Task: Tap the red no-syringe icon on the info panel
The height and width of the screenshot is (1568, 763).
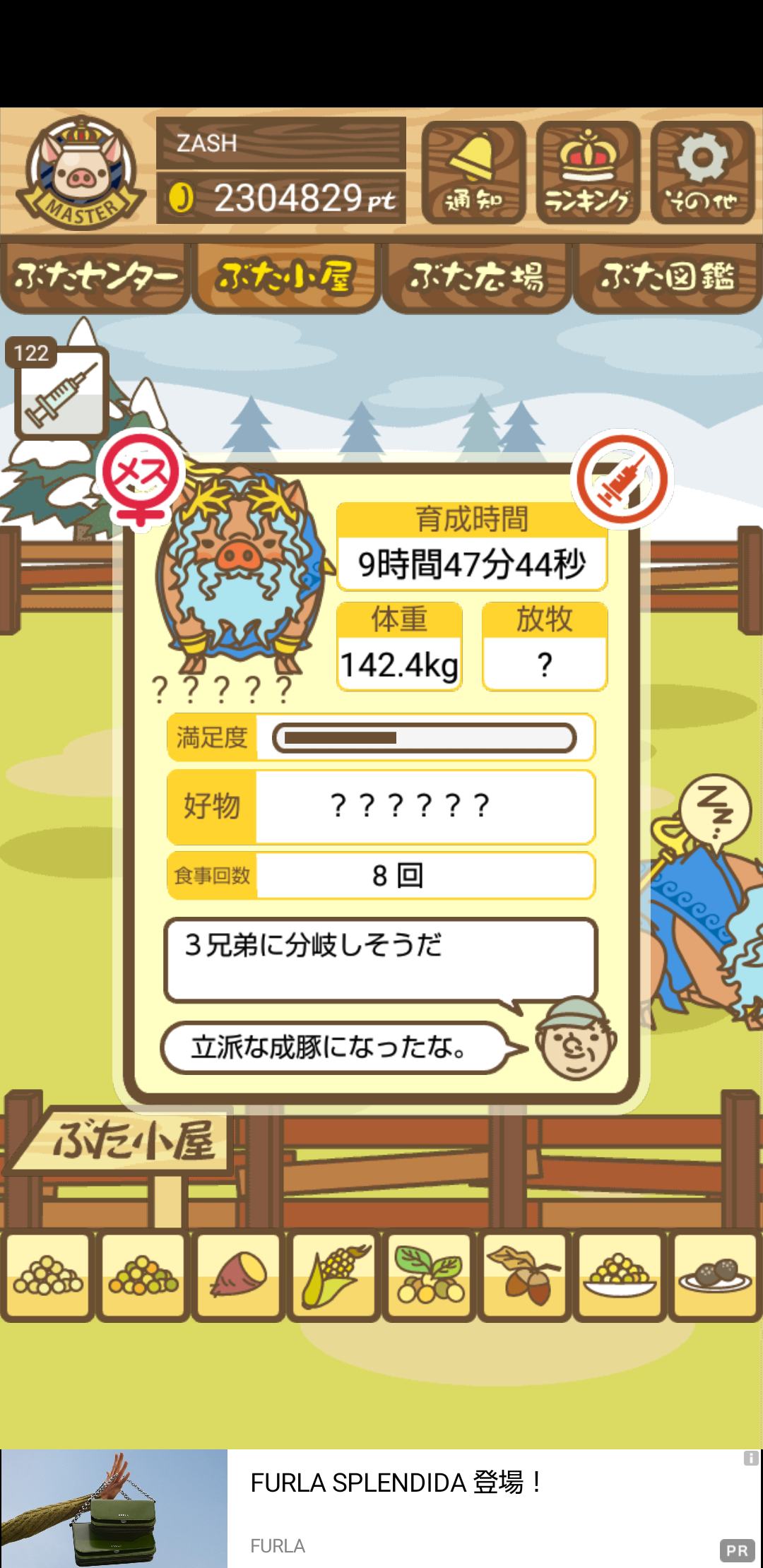Action: (622, 480)
